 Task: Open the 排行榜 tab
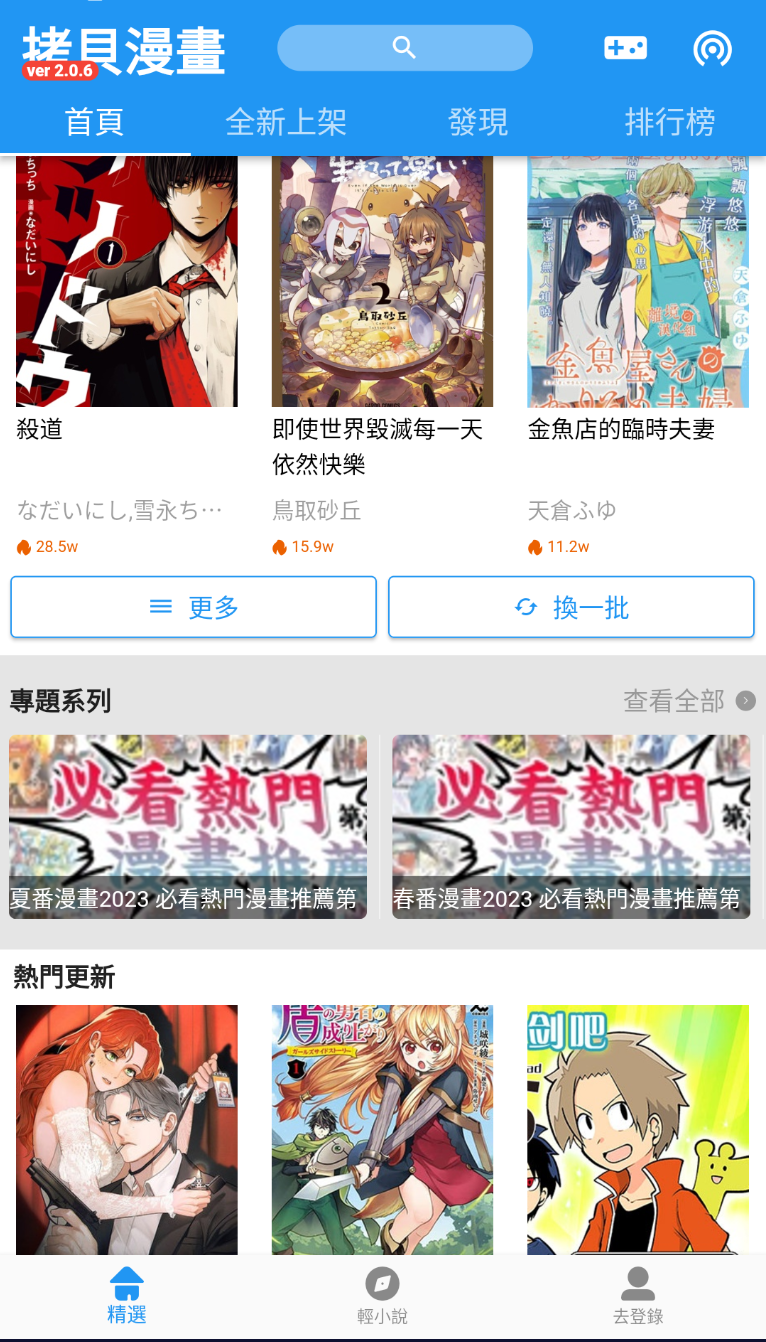(669, 122)
